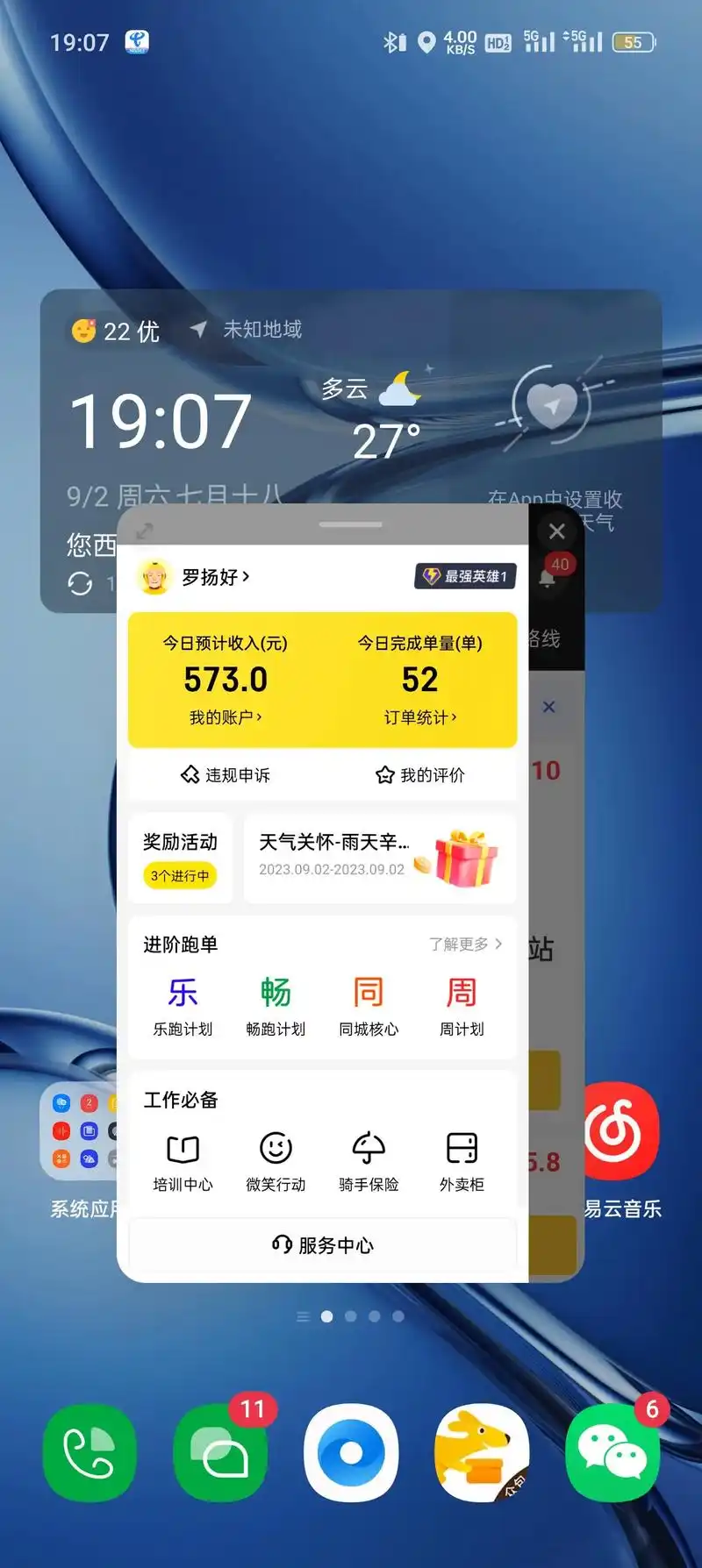Image resolution: width=702 pixels, height=1568 pixels.
Task: Open 订单统计 order statistics
Action: (421, 716)
